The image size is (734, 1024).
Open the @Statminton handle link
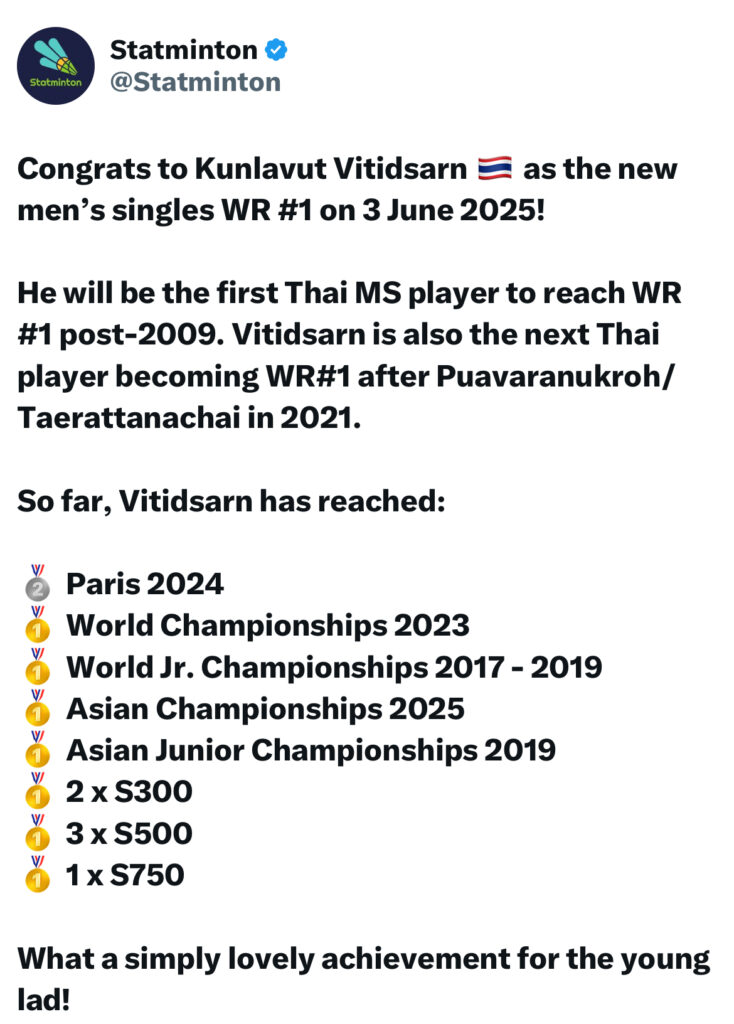click(x=194, y=82)
